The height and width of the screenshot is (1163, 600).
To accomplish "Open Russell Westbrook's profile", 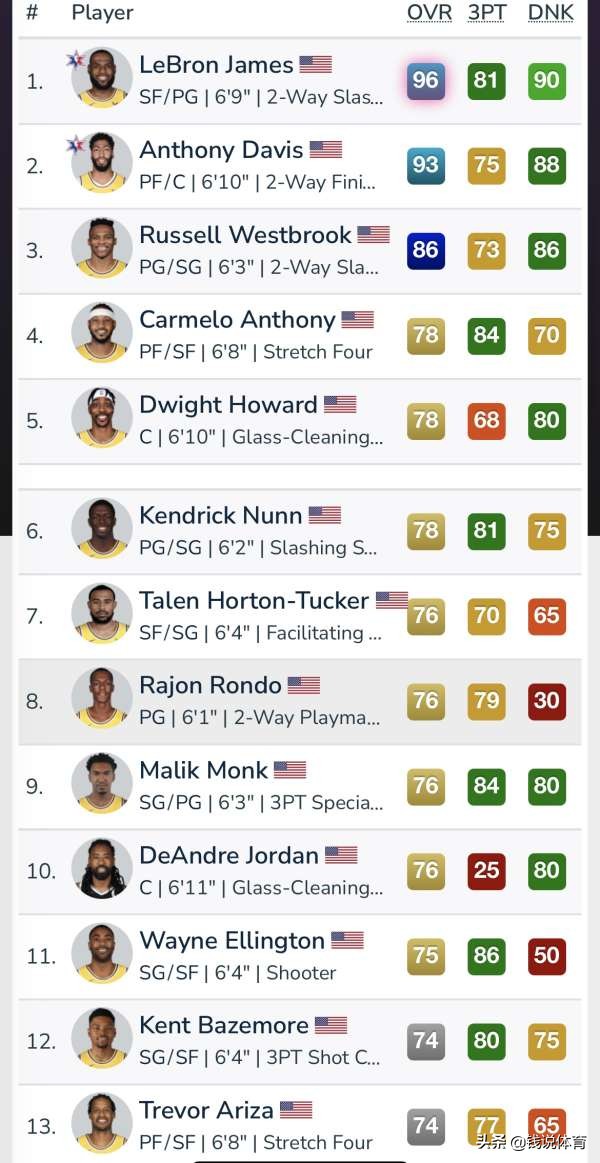I will click(x=245, y=235).
